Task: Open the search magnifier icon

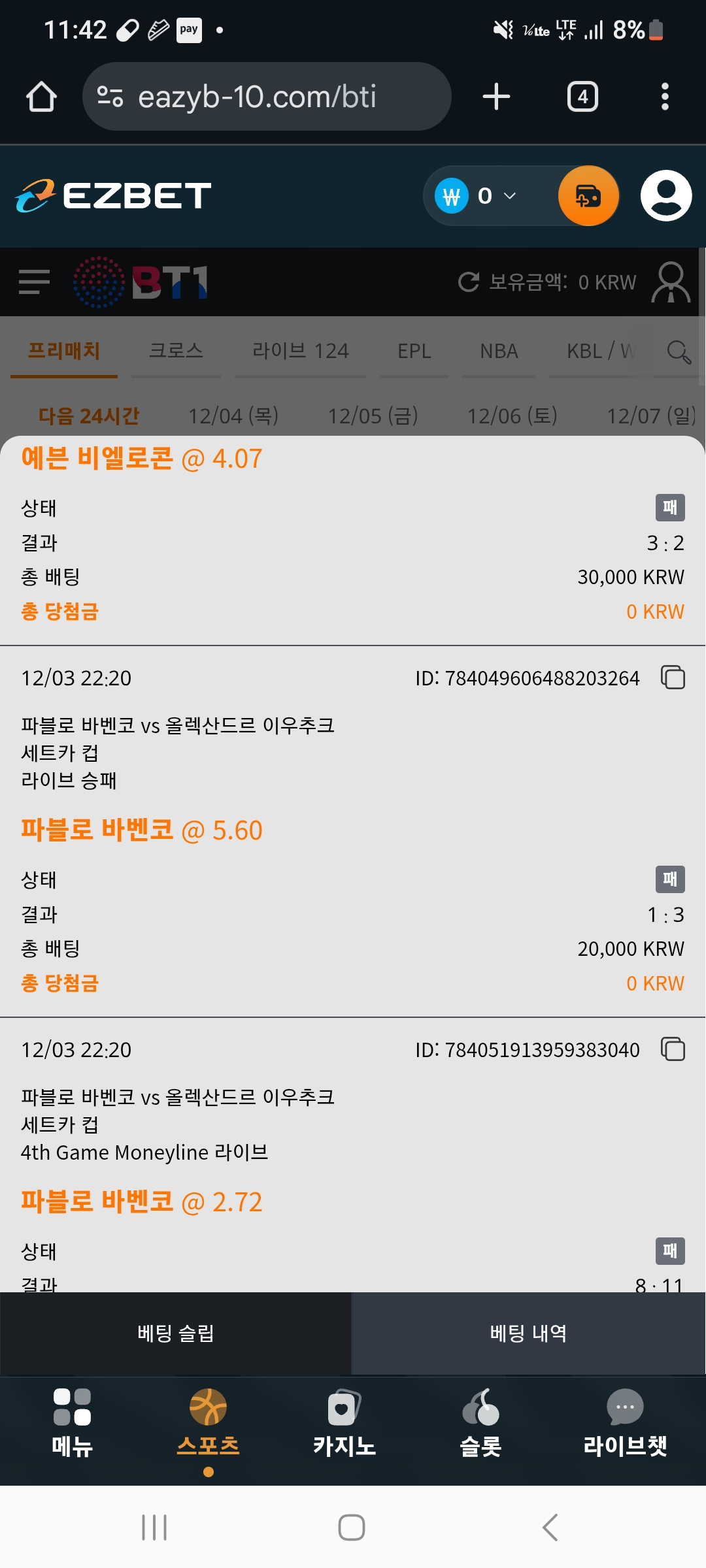Action: (680, 351)
